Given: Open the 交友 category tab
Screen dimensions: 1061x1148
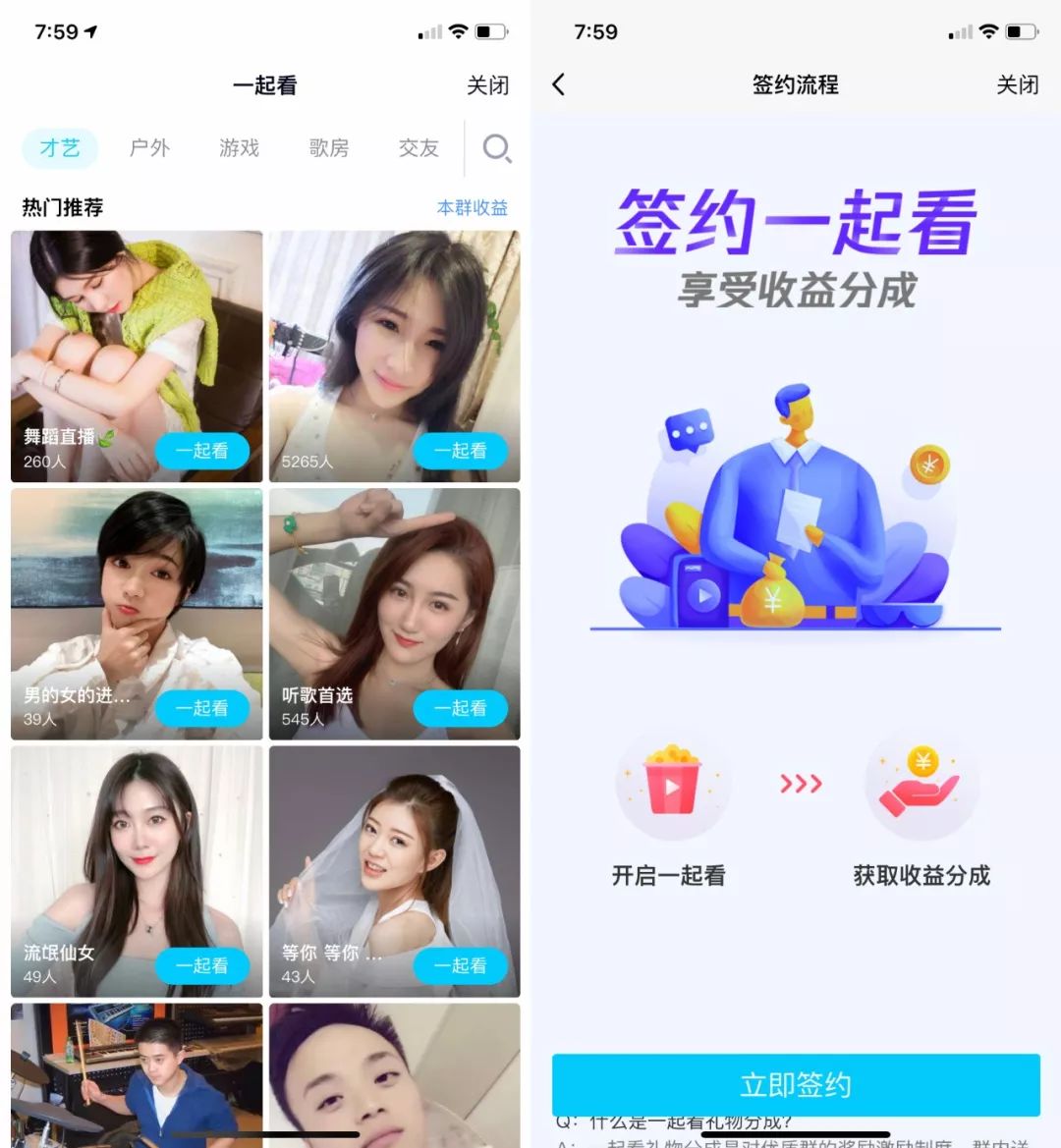Looking at the screenshot, I should tap(417, 148).
